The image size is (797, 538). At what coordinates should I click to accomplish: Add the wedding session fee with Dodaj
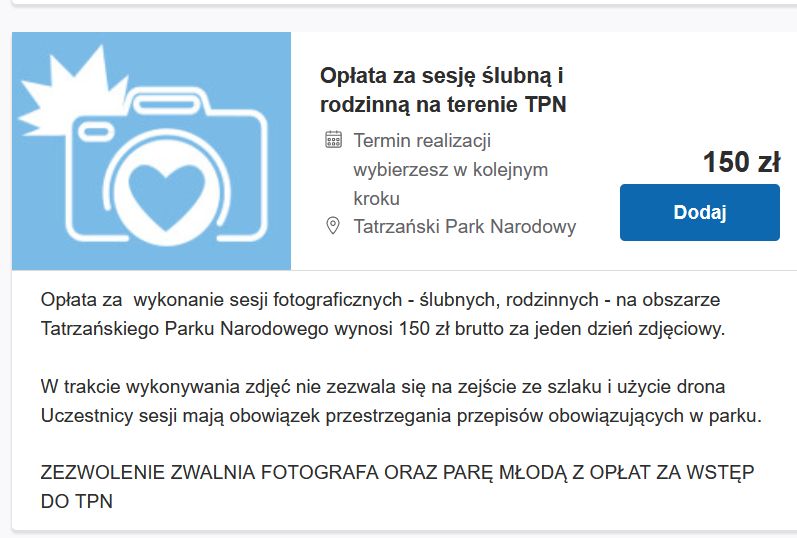(699, 212)
